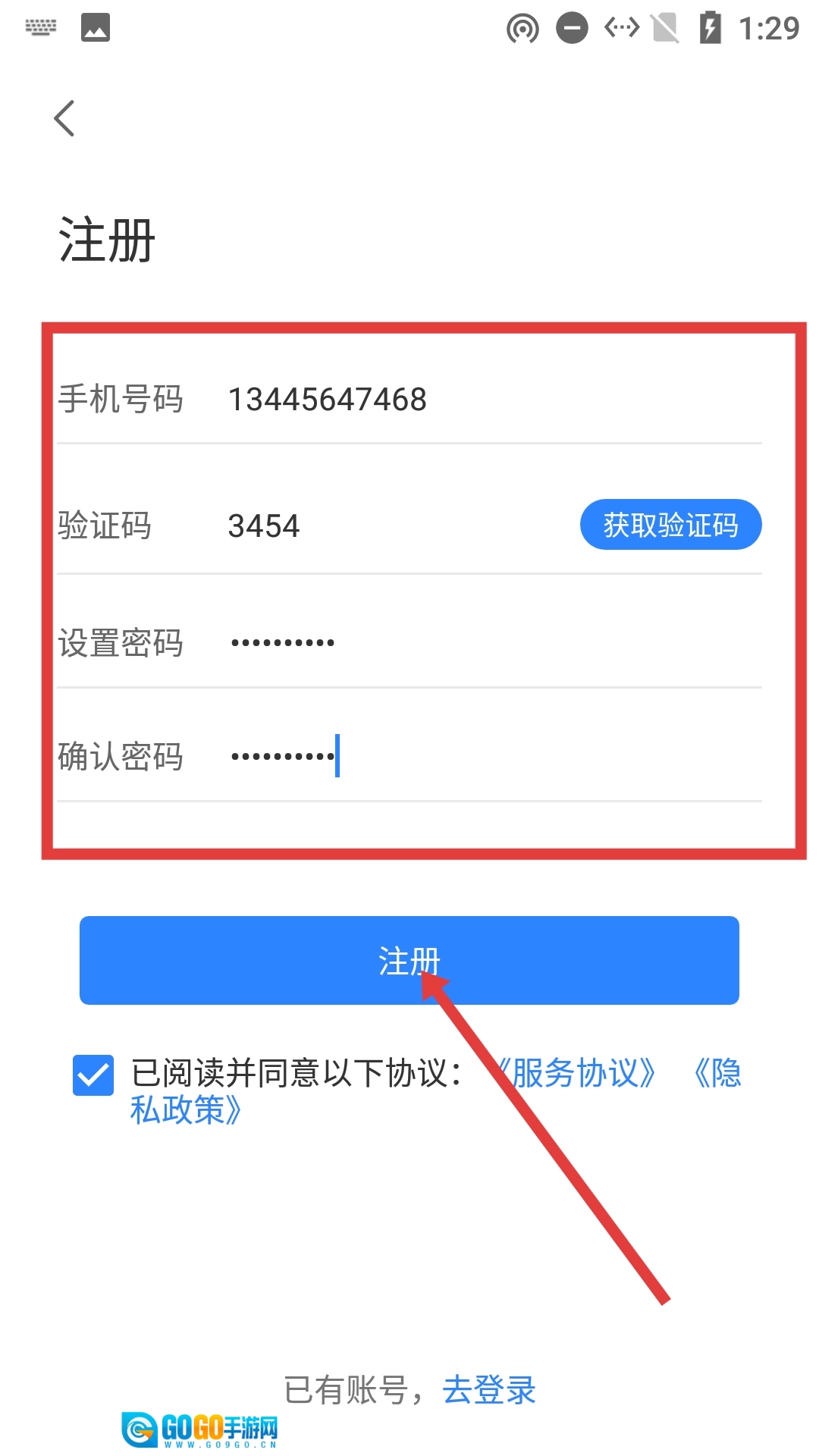Open the 《隐私政策》 link
The height and width of the screenshot is (1456, 819).
185,1110
